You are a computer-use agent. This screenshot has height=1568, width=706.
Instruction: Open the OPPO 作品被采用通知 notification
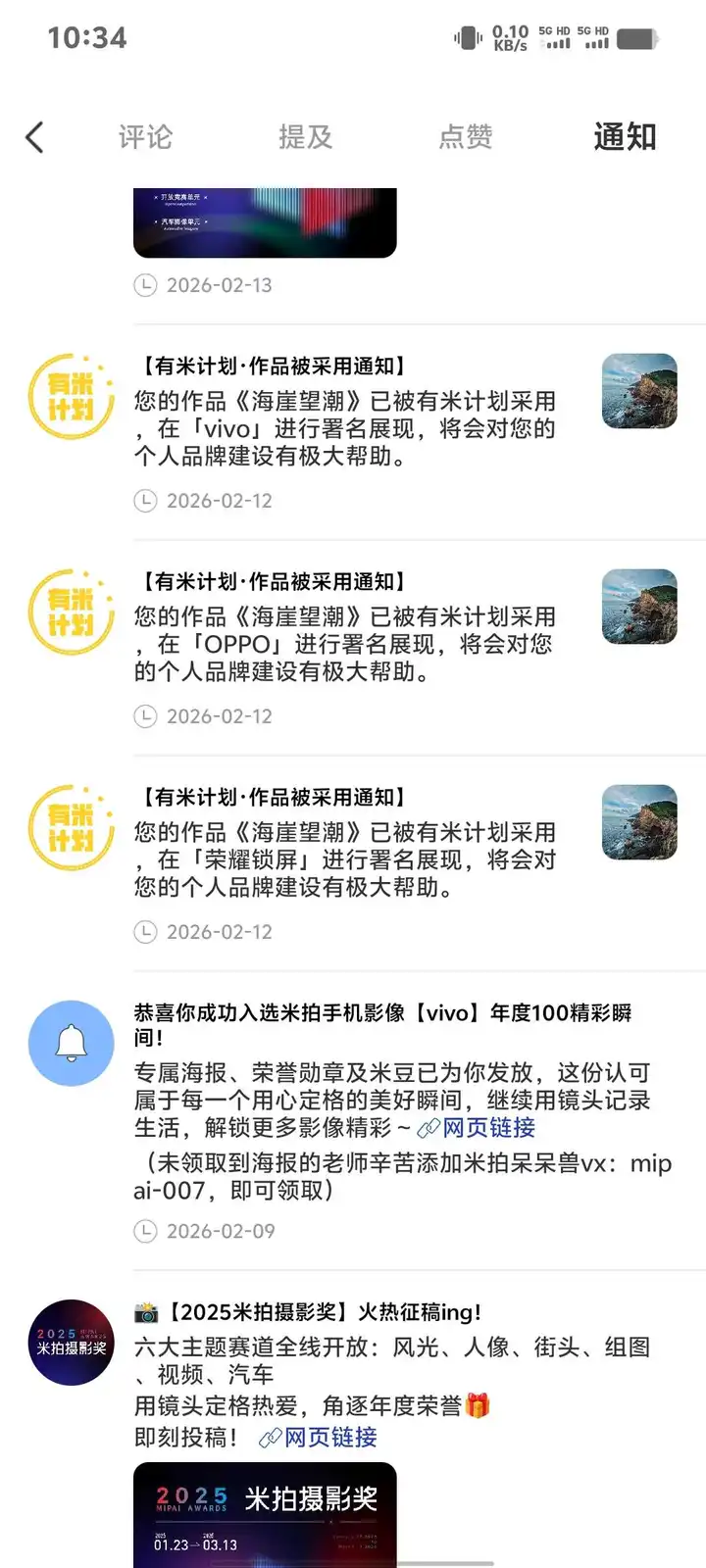click(345, 644)
